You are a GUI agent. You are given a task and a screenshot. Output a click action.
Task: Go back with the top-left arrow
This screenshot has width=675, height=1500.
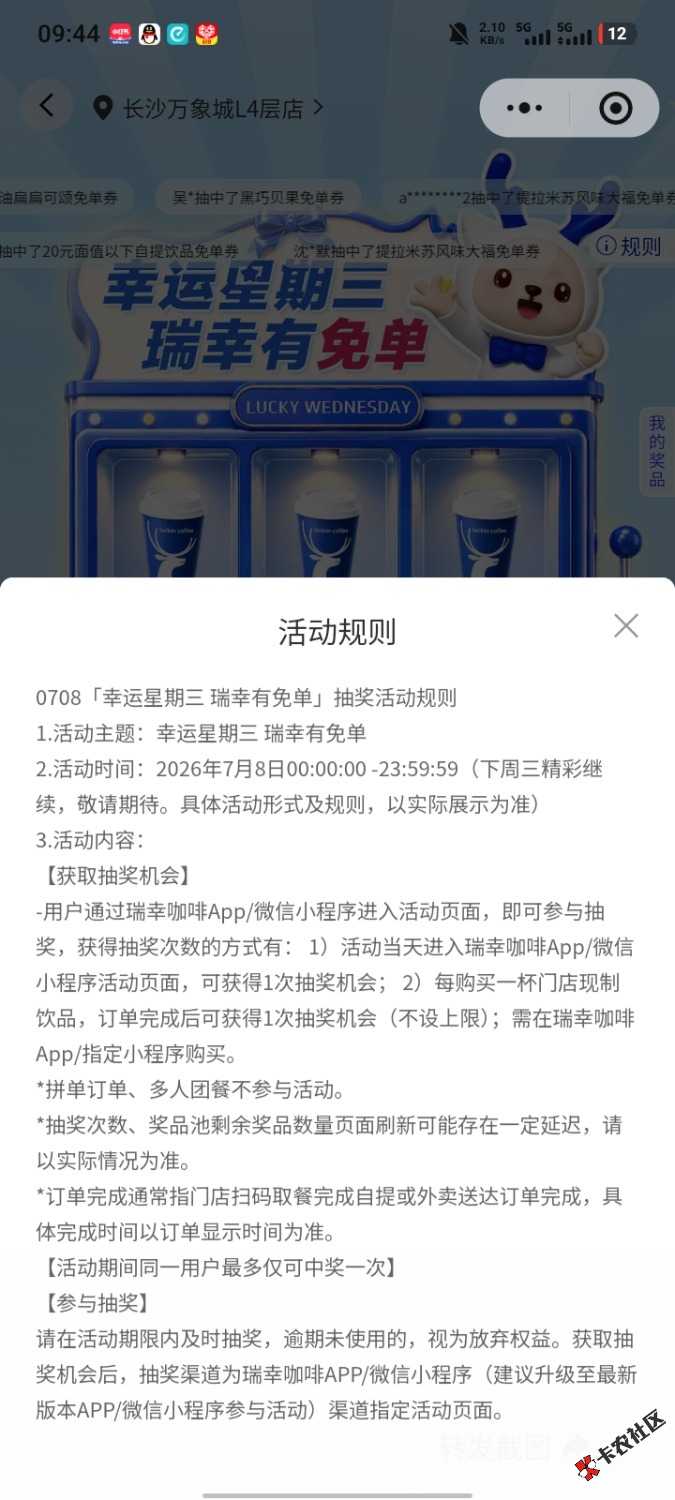click(46, 106)
